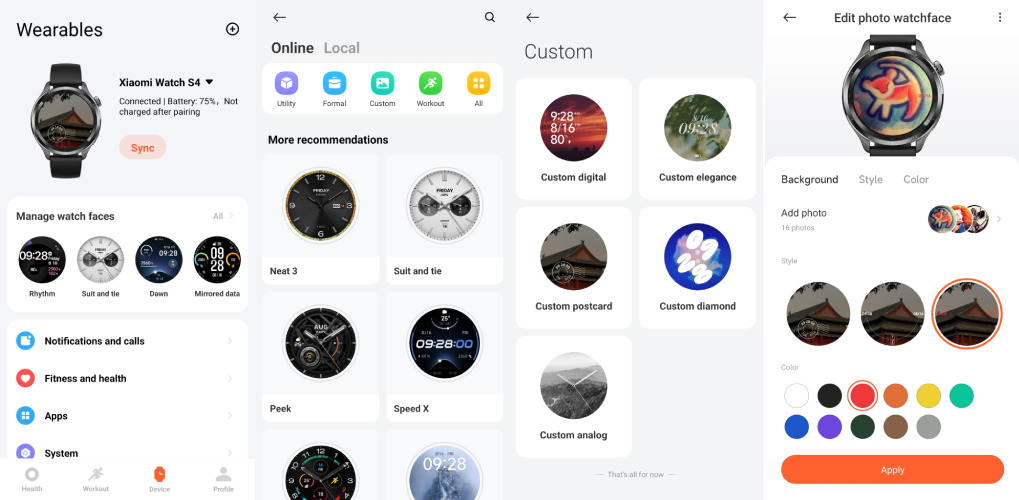Switch to the Health tab

pyautogui.click(x=32, y=478)
